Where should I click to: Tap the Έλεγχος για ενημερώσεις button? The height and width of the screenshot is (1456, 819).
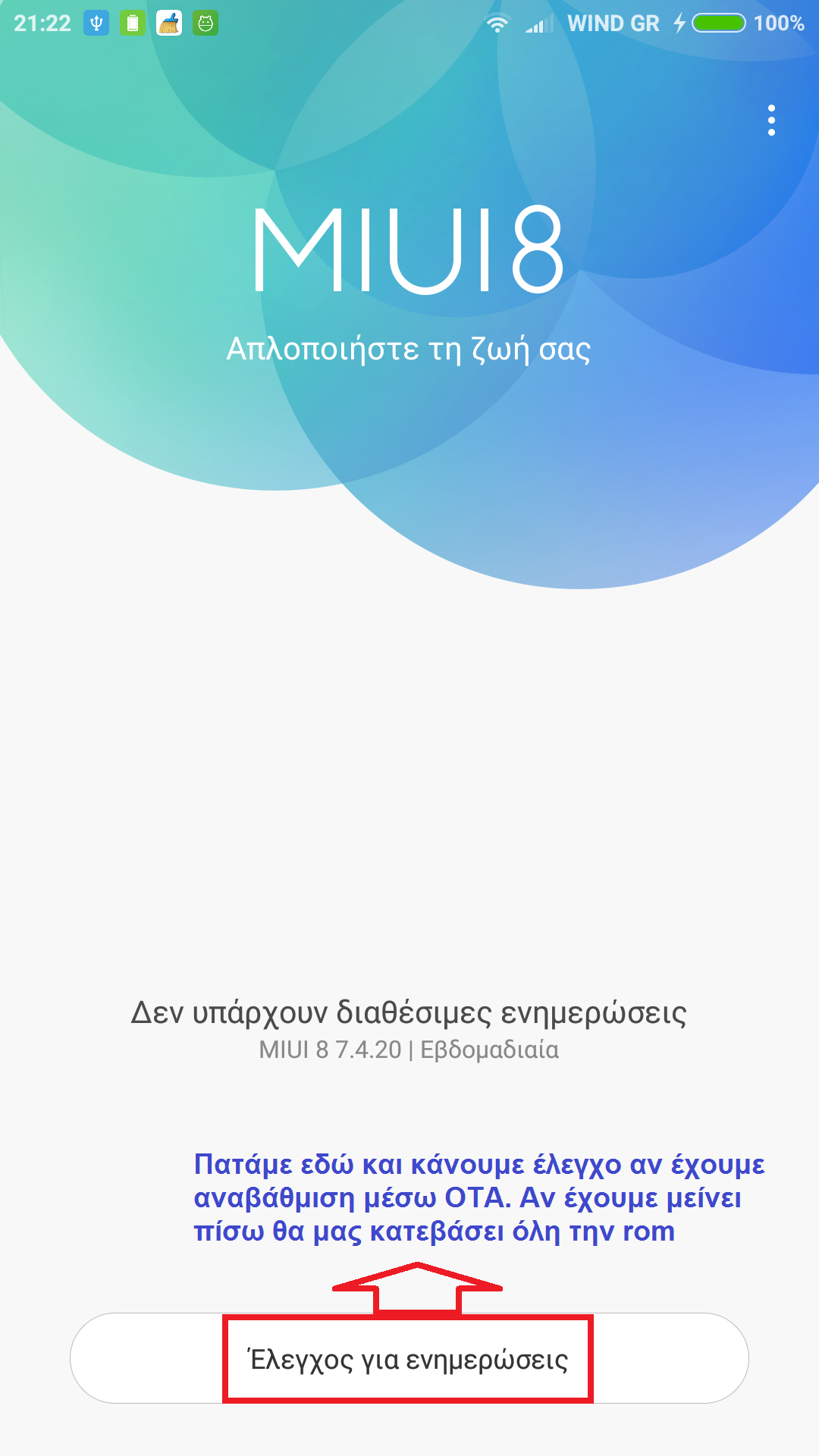coord(409,1359)
